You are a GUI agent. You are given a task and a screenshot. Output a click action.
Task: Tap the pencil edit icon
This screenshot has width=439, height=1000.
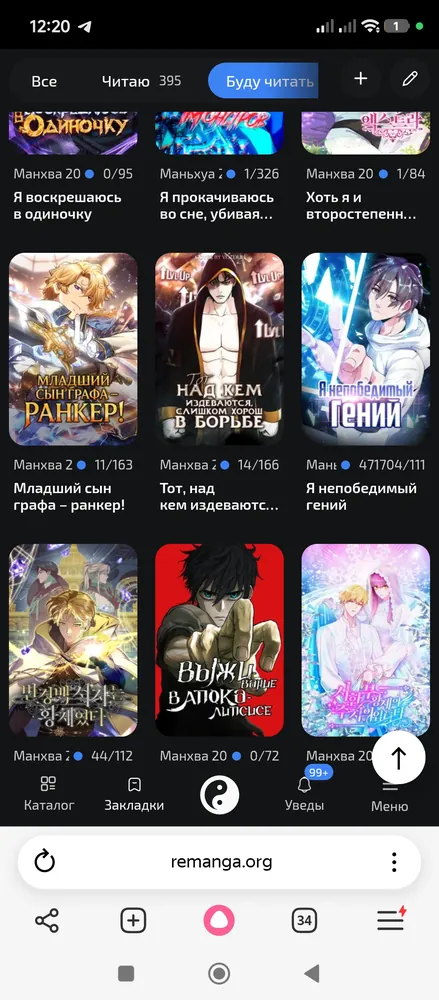pyautogui.click(x=410, y=78)
